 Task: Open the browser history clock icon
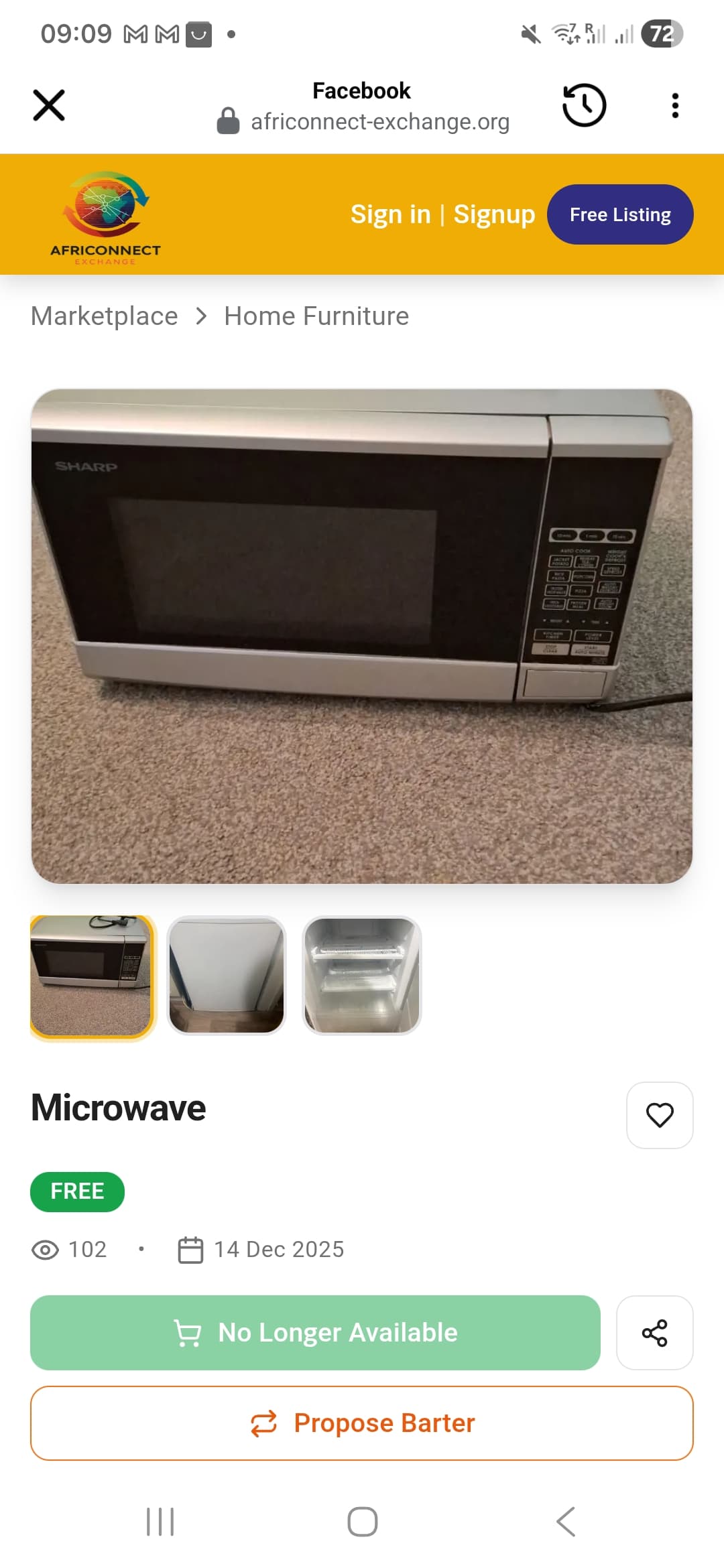pyautogui.click(x=582, y=105)
